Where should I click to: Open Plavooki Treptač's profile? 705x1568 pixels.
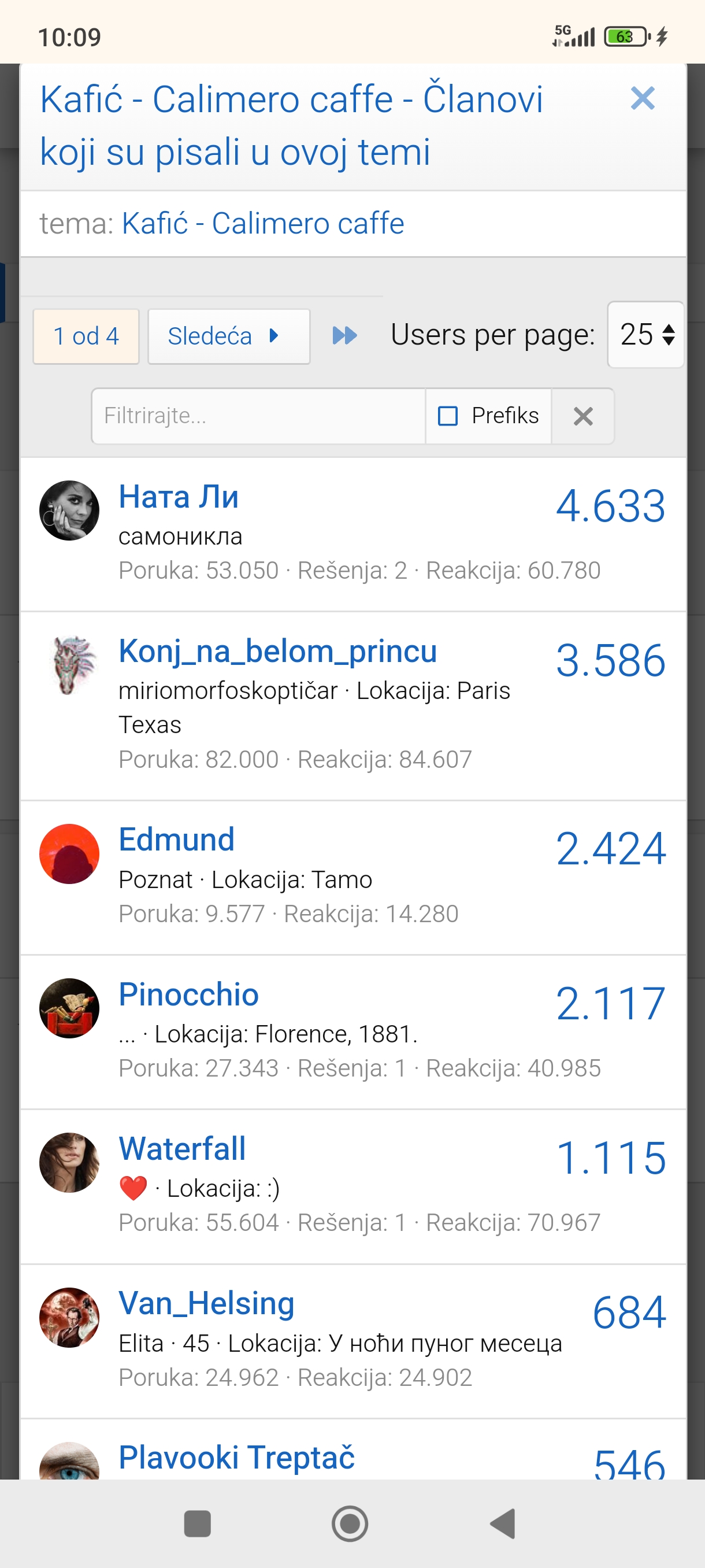pos(236,1458)
